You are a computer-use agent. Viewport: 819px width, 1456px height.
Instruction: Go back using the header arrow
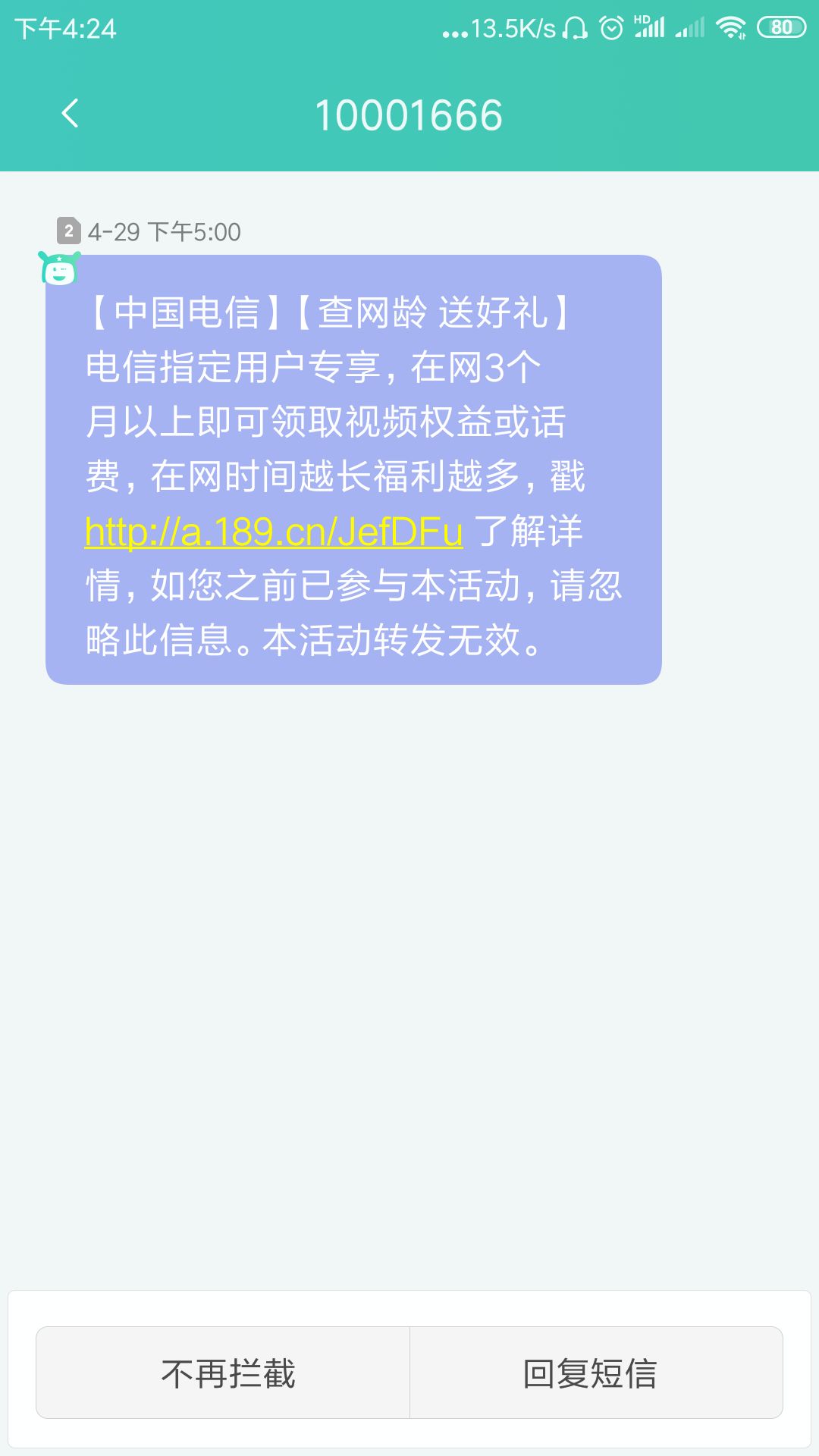pyautogui.click(x=70, y=114)
